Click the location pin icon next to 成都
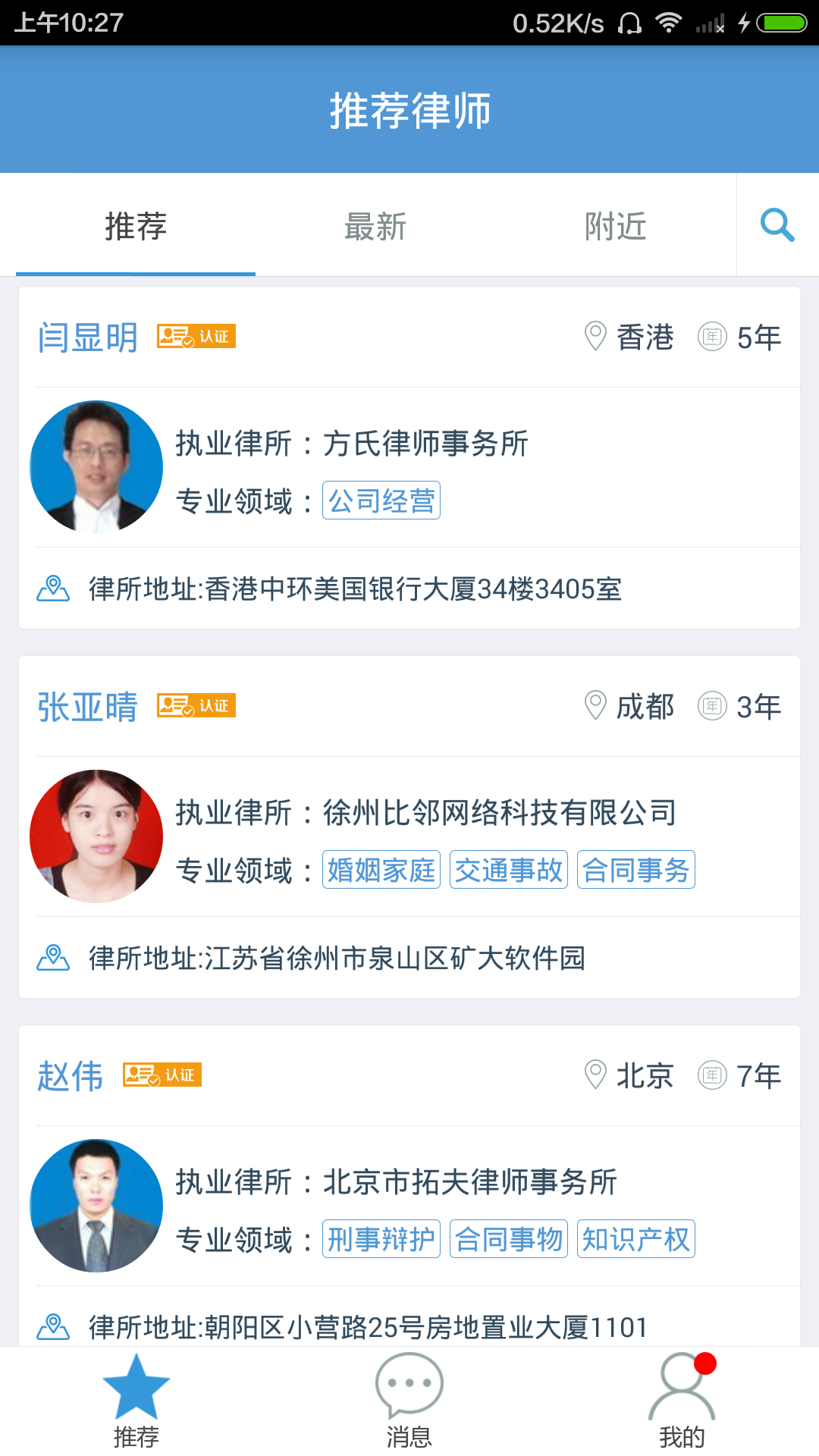819x1456 pixels. [595, 705]
